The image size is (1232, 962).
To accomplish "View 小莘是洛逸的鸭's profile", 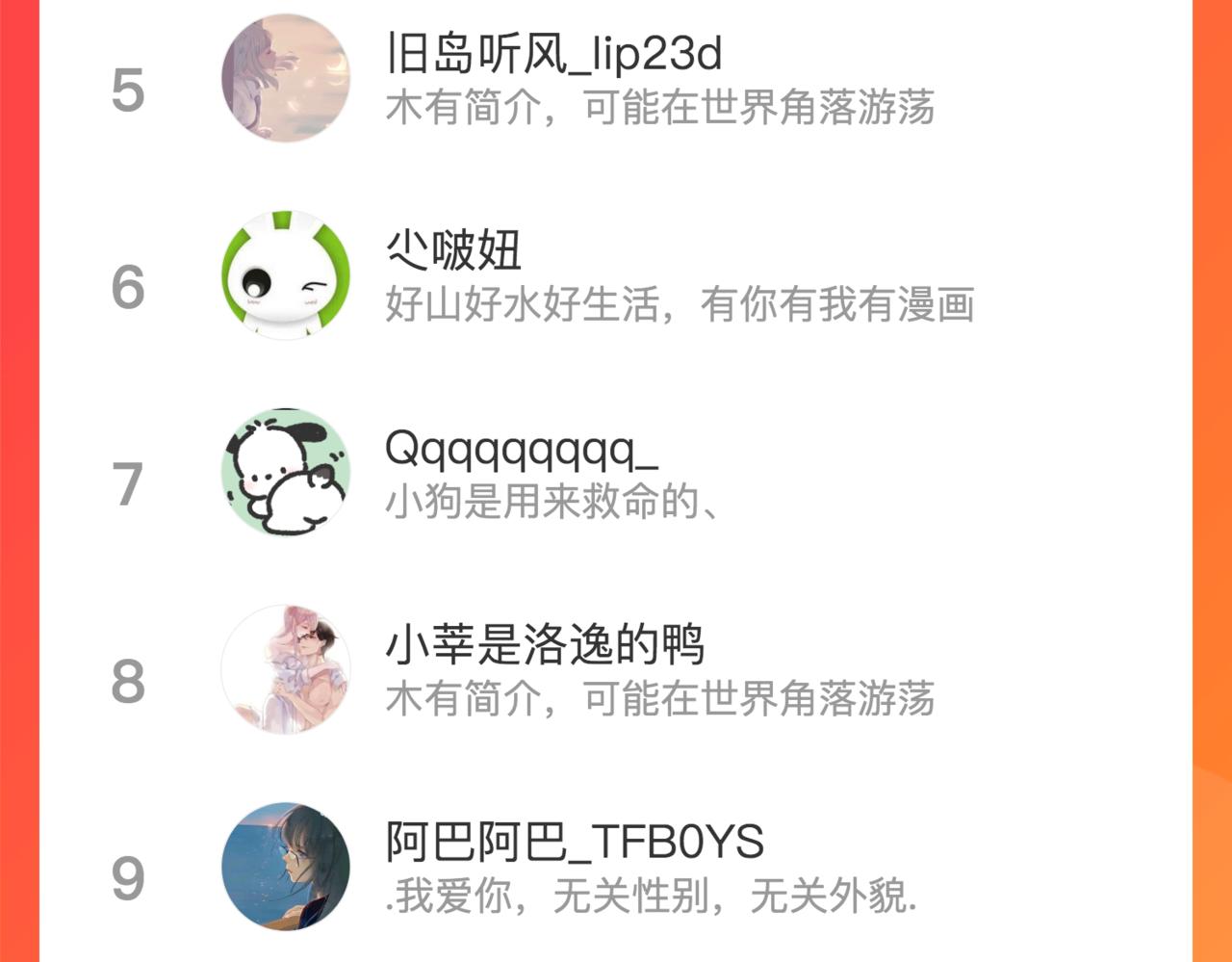I will coord(616,670).
